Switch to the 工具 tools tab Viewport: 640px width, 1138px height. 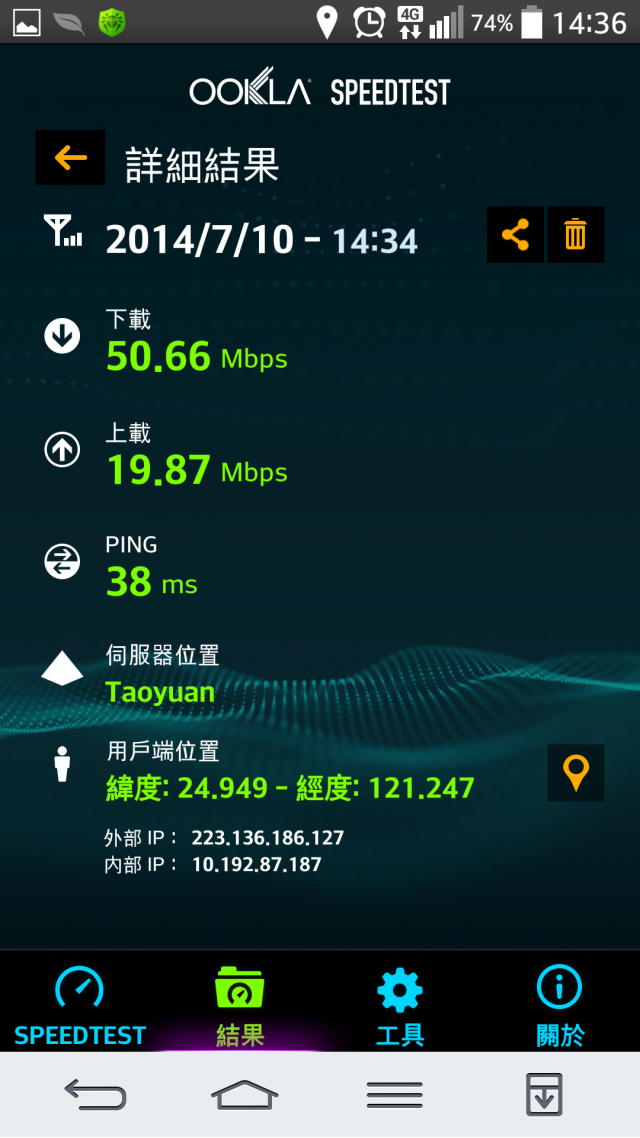point(400,1003)
